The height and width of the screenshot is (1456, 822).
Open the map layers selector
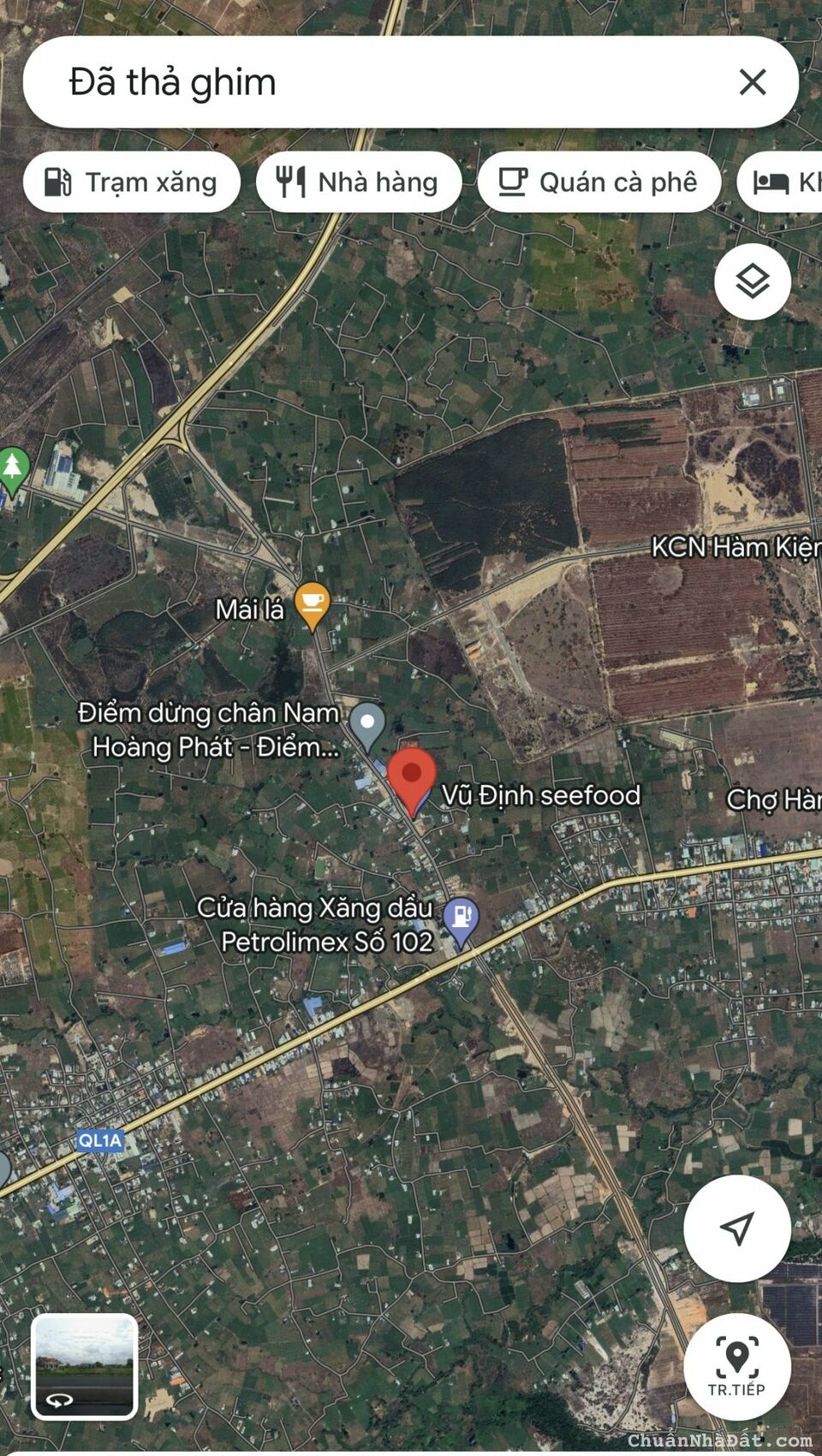coord(753,282)
